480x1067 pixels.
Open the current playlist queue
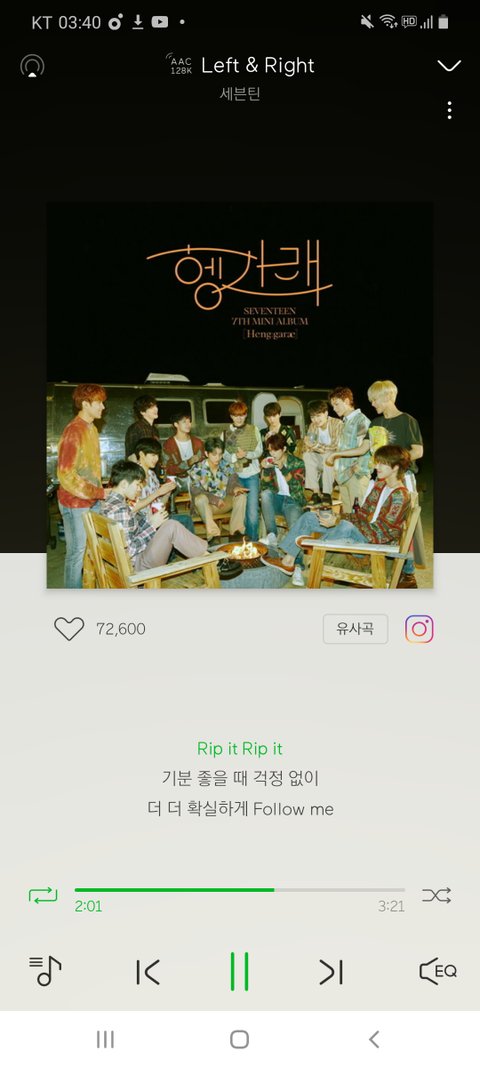(45, 971)
